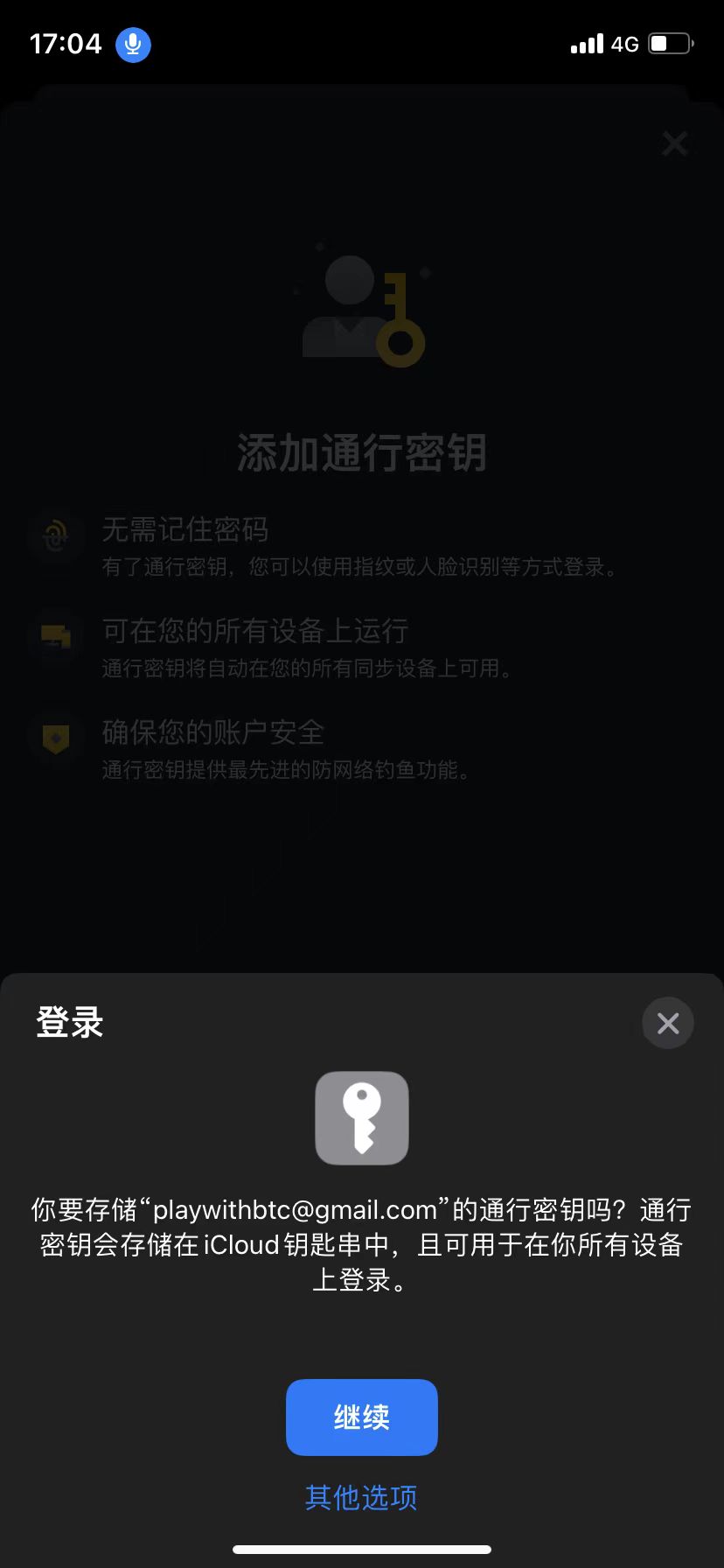The width and height of the screenshot is (724, 1568).
Task: Close the 登录 passkey sheet
Action: click(x=668, y=1023)
